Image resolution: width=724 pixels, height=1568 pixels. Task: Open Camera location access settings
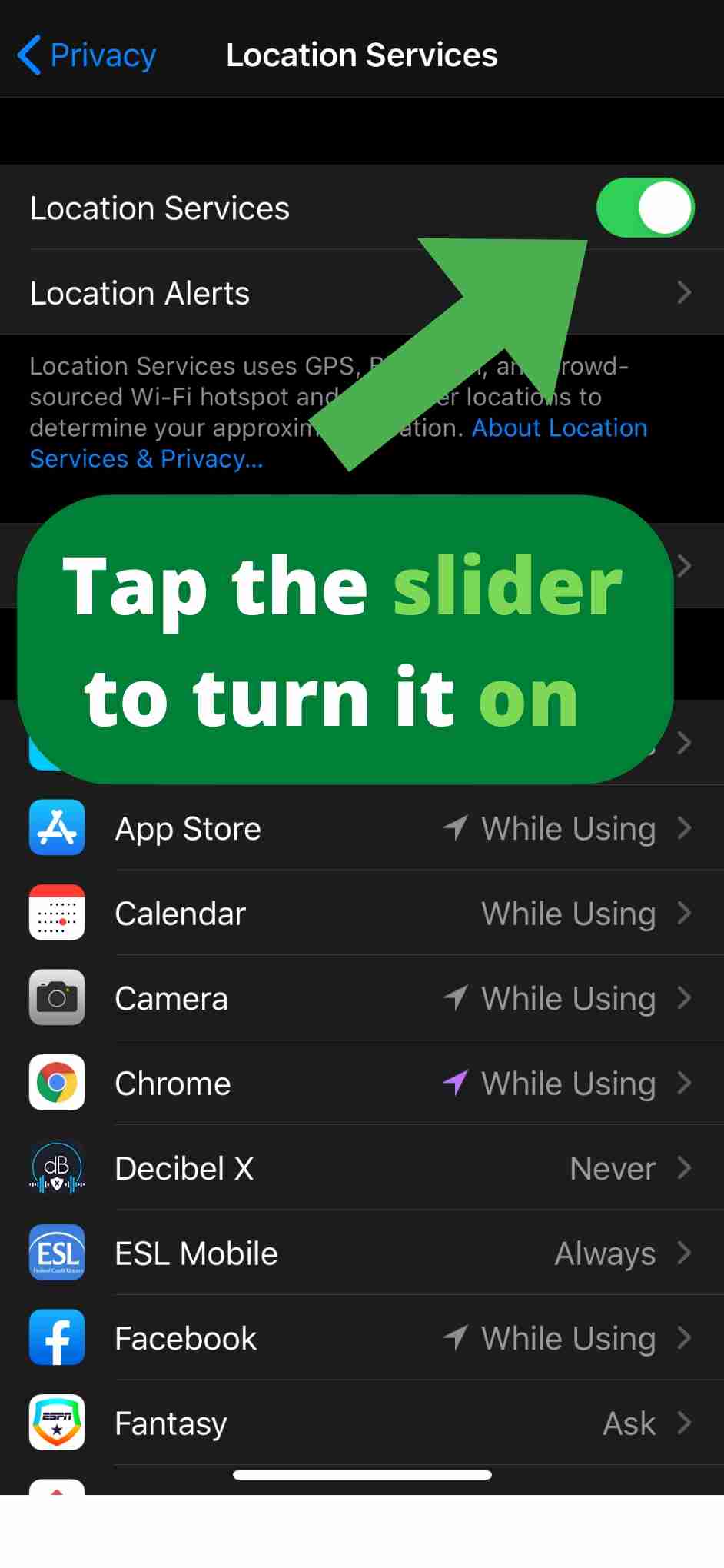tap(361, 998)
